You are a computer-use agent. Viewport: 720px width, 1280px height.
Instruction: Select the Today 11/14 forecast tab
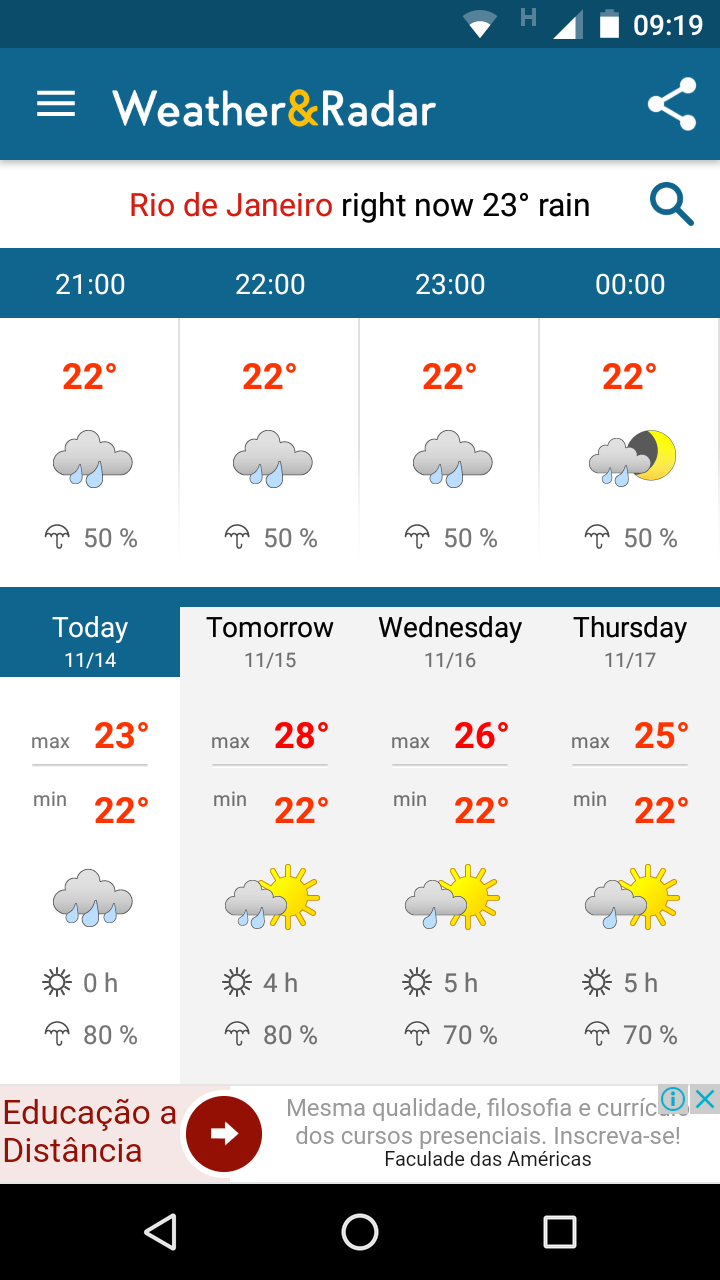tap(90, 640)
